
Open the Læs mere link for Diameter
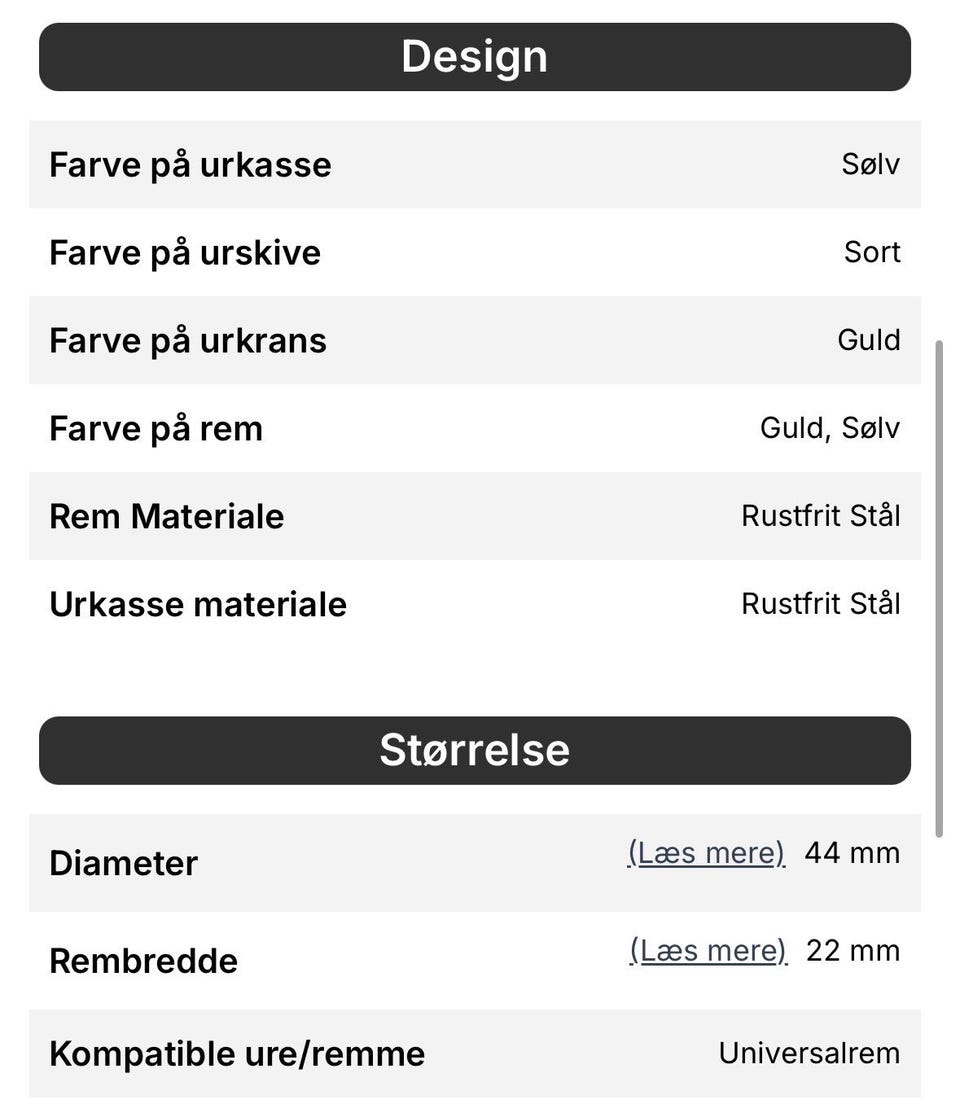pos(706,853)
